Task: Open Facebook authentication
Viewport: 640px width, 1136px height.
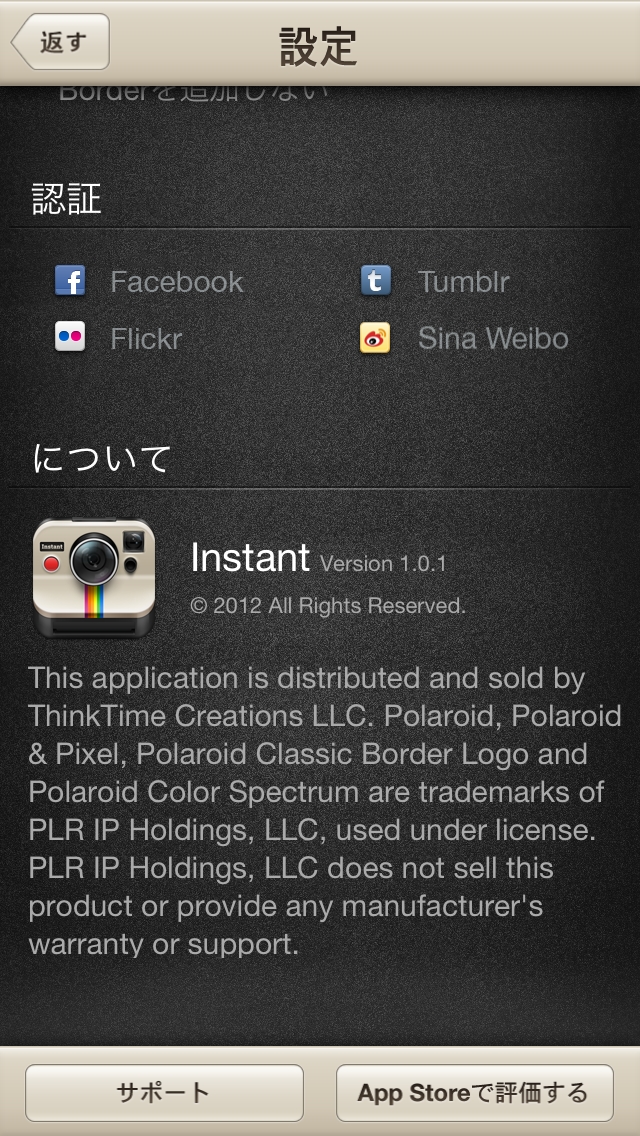Action: point(149,281)
